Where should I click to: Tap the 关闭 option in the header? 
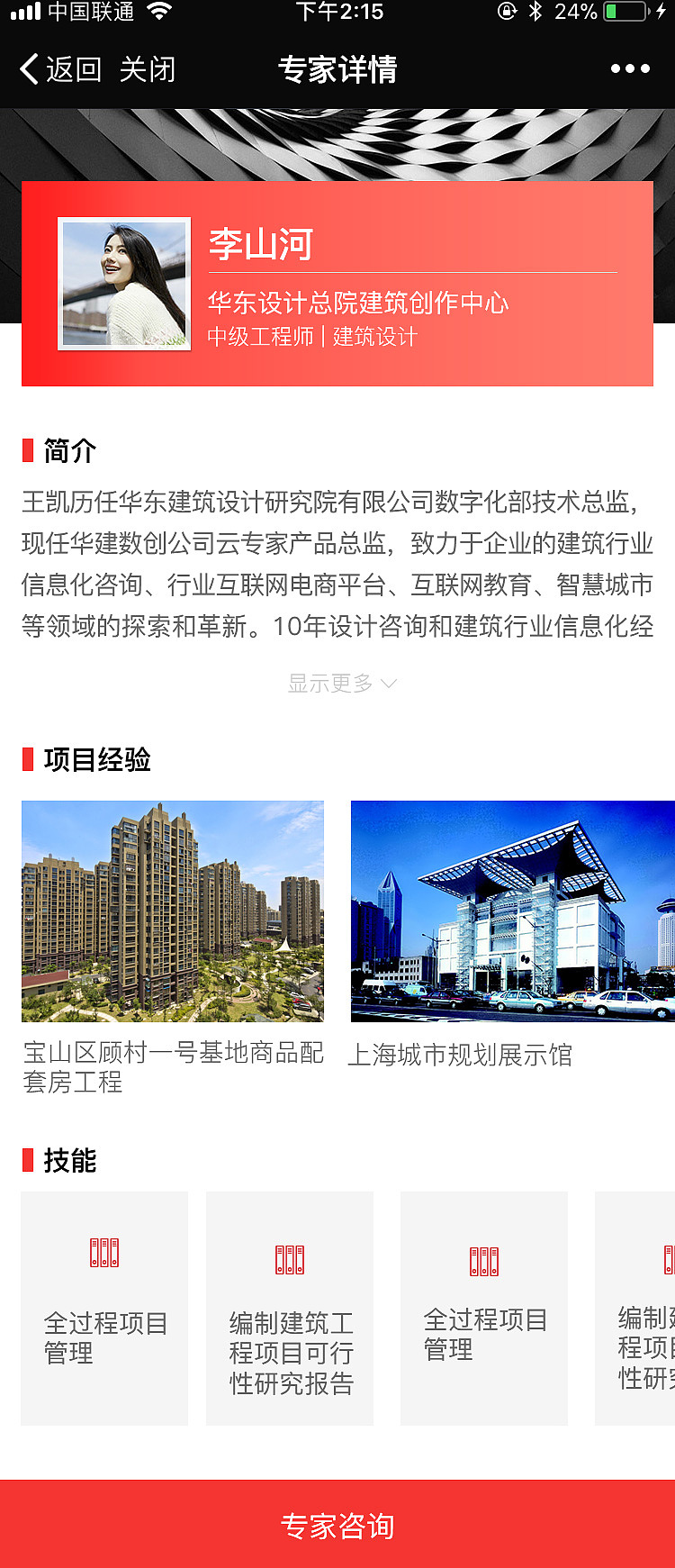(x=150, y=68)
